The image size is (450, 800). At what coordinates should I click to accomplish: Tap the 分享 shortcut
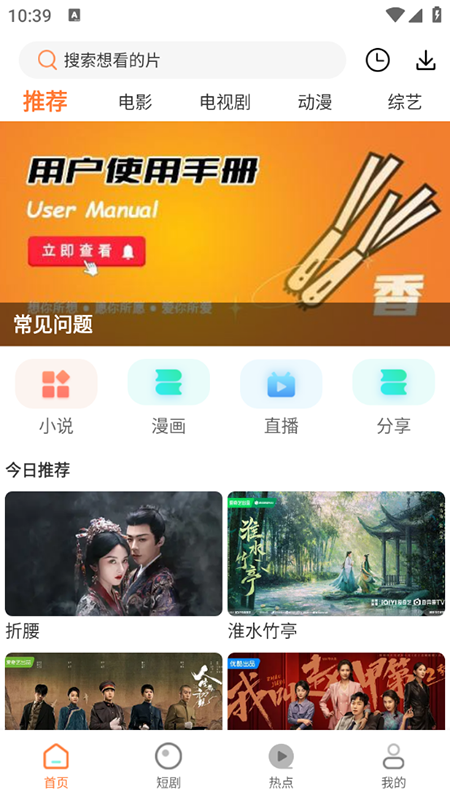click(x=393, y=397)
